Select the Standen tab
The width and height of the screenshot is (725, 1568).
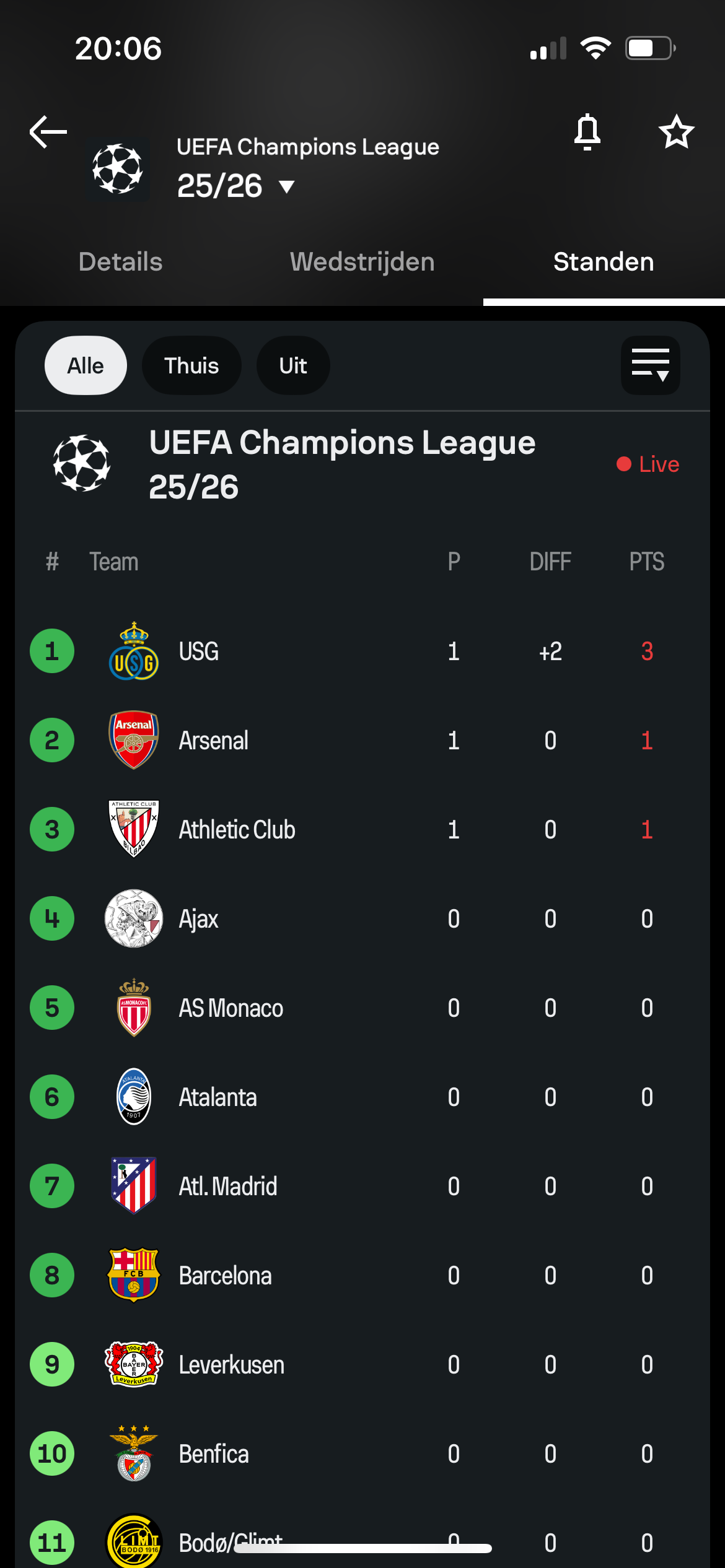604,262
